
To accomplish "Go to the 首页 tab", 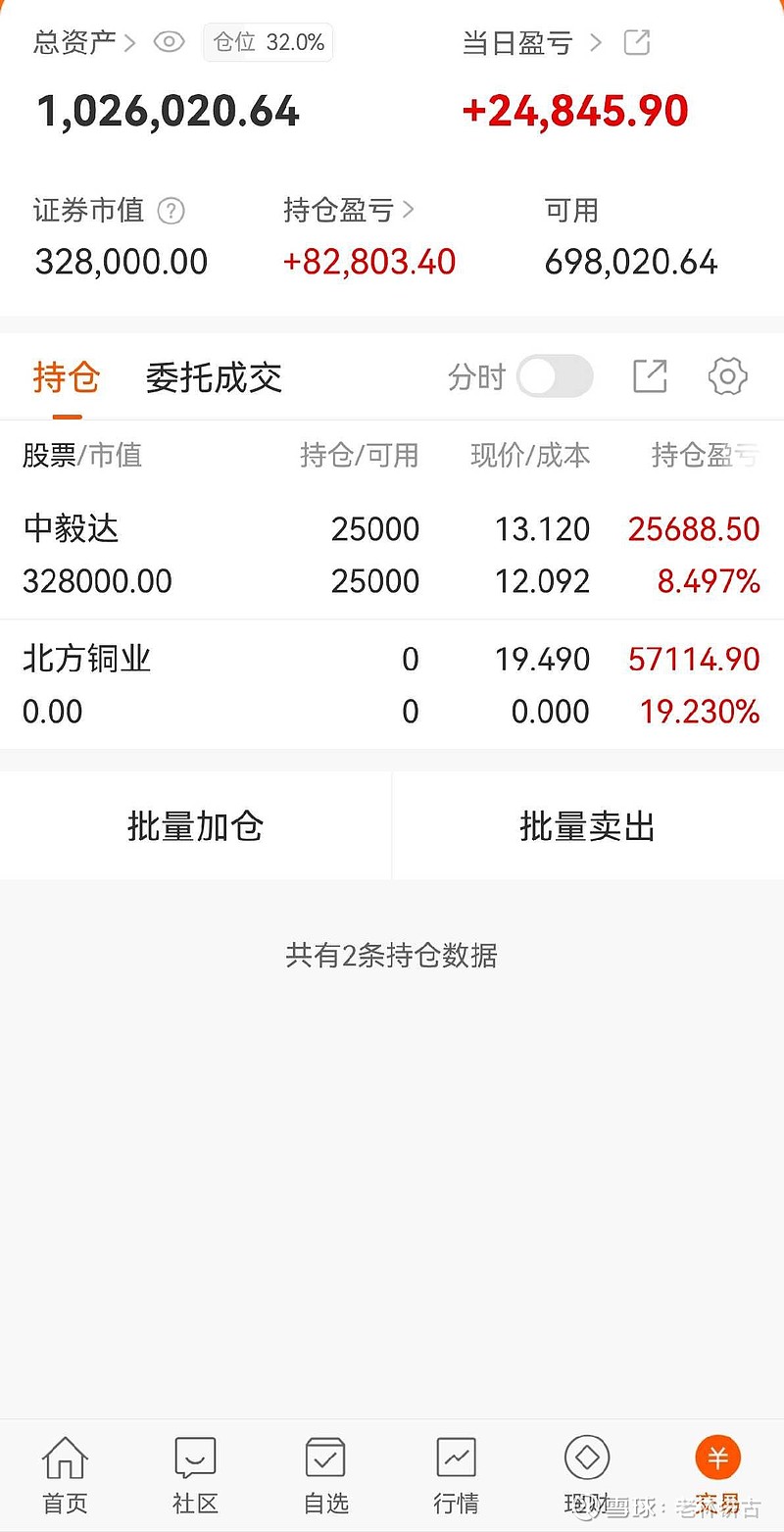I will 65,1475.
